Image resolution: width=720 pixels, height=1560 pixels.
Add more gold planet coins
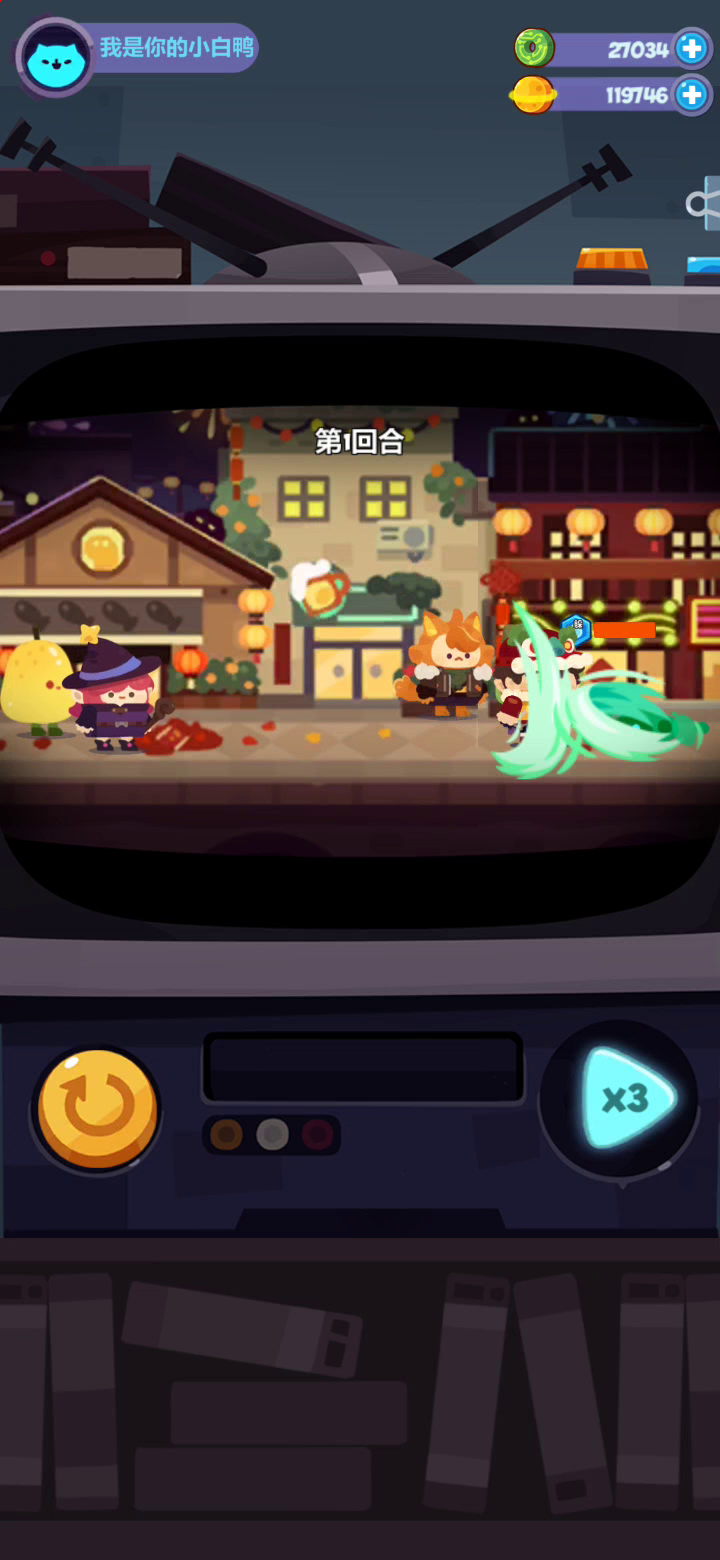pyautogui.click(x=692, y=95)
